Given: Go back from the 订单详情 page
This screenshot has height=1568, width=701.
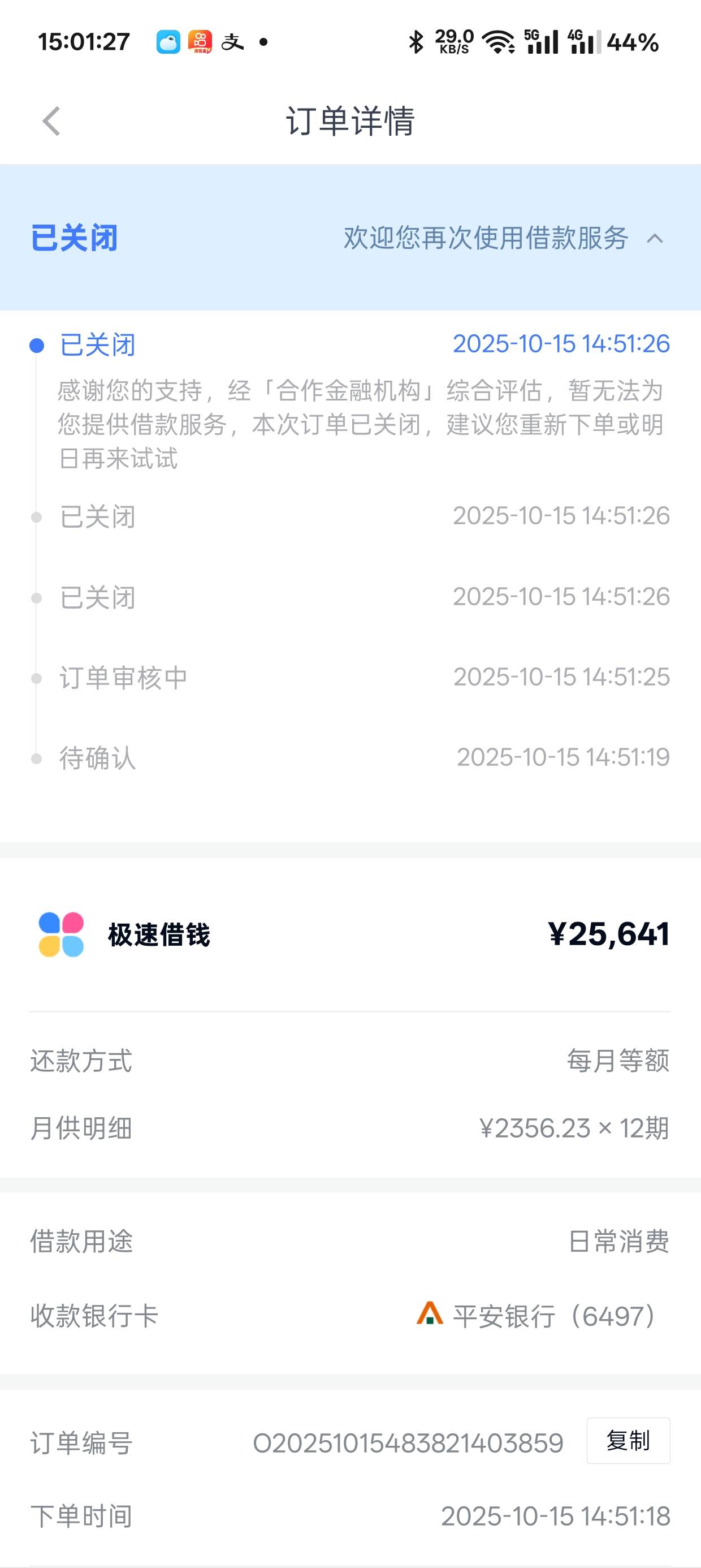Looking at the screenshot, I should [51, 121].
